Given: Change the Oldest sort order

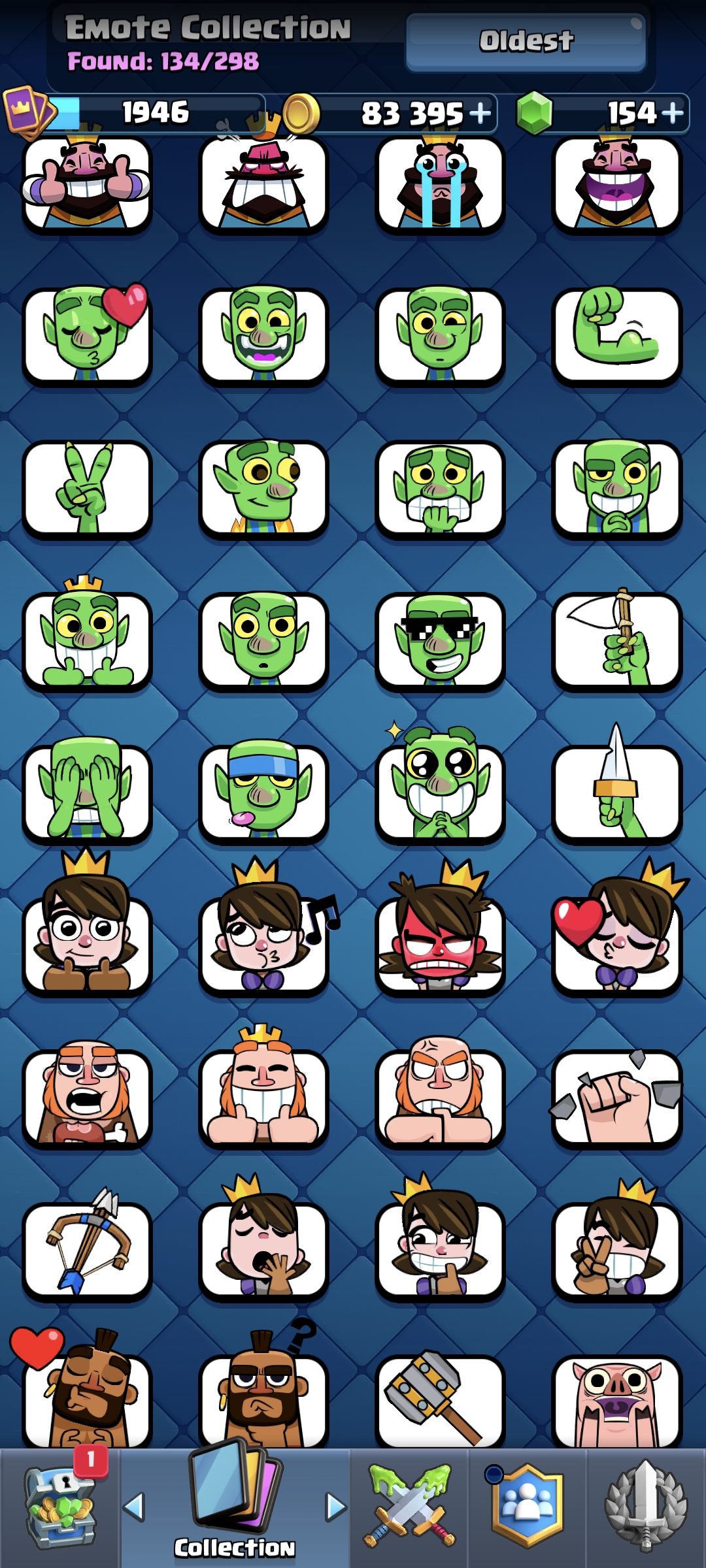Looking at the screenshot, I should [526, 42].
